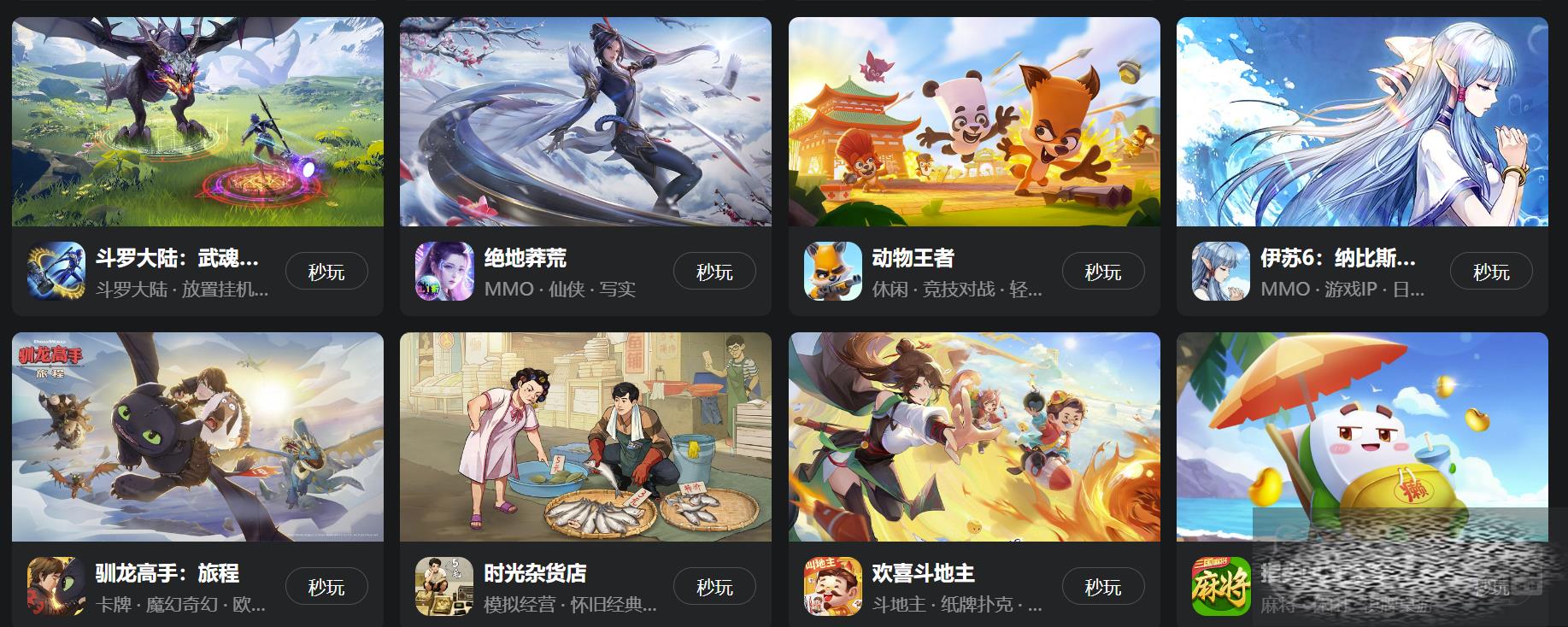This screenshot has height=627, width=1568.
Task: Open the 斗罗大陆 dragon banner card
Action: click(197, 121)
